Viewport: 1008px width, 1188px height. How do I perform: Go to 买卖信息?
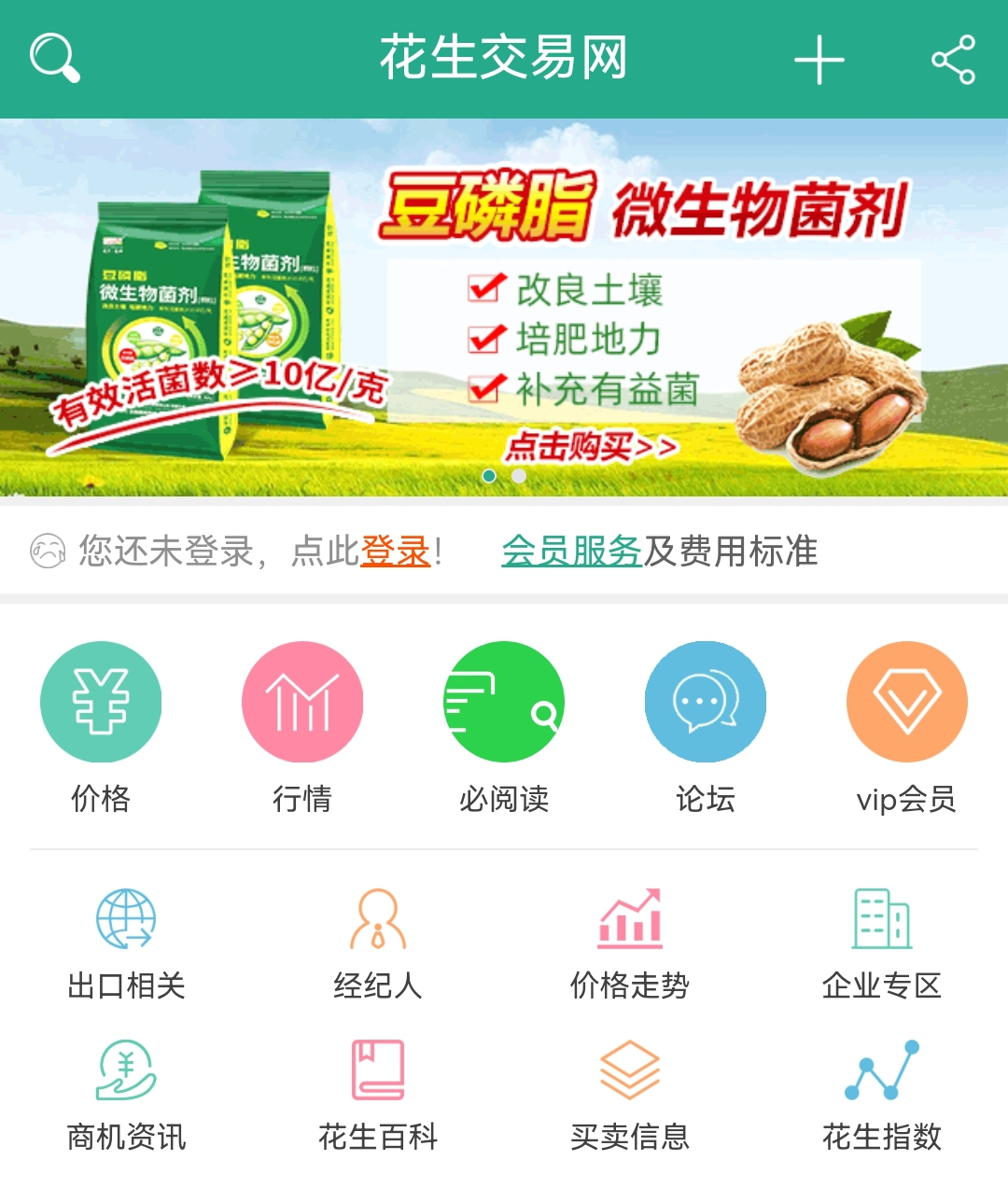tap(630, 1094)
